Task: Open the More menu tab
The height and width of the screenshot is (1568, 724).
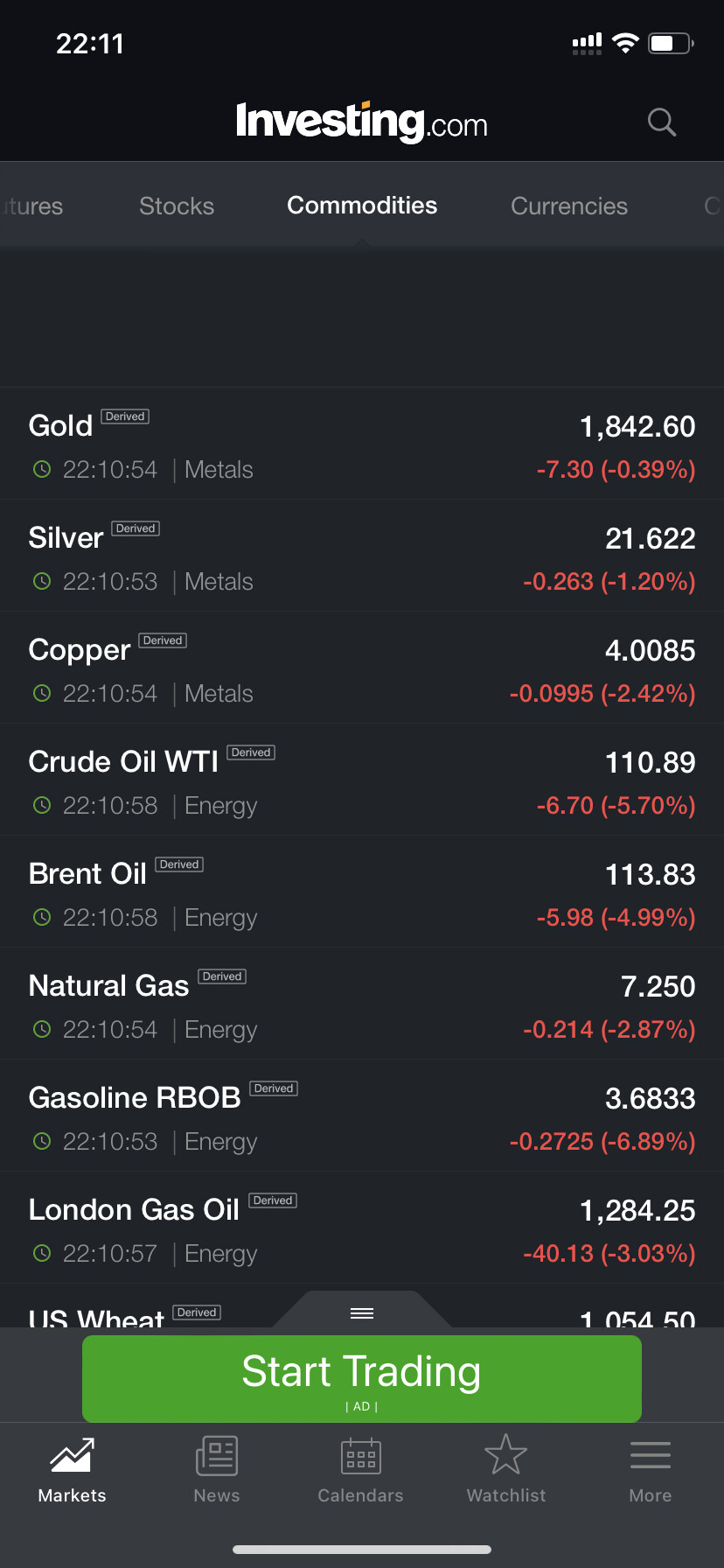Action: click(x=651, y=1471)
